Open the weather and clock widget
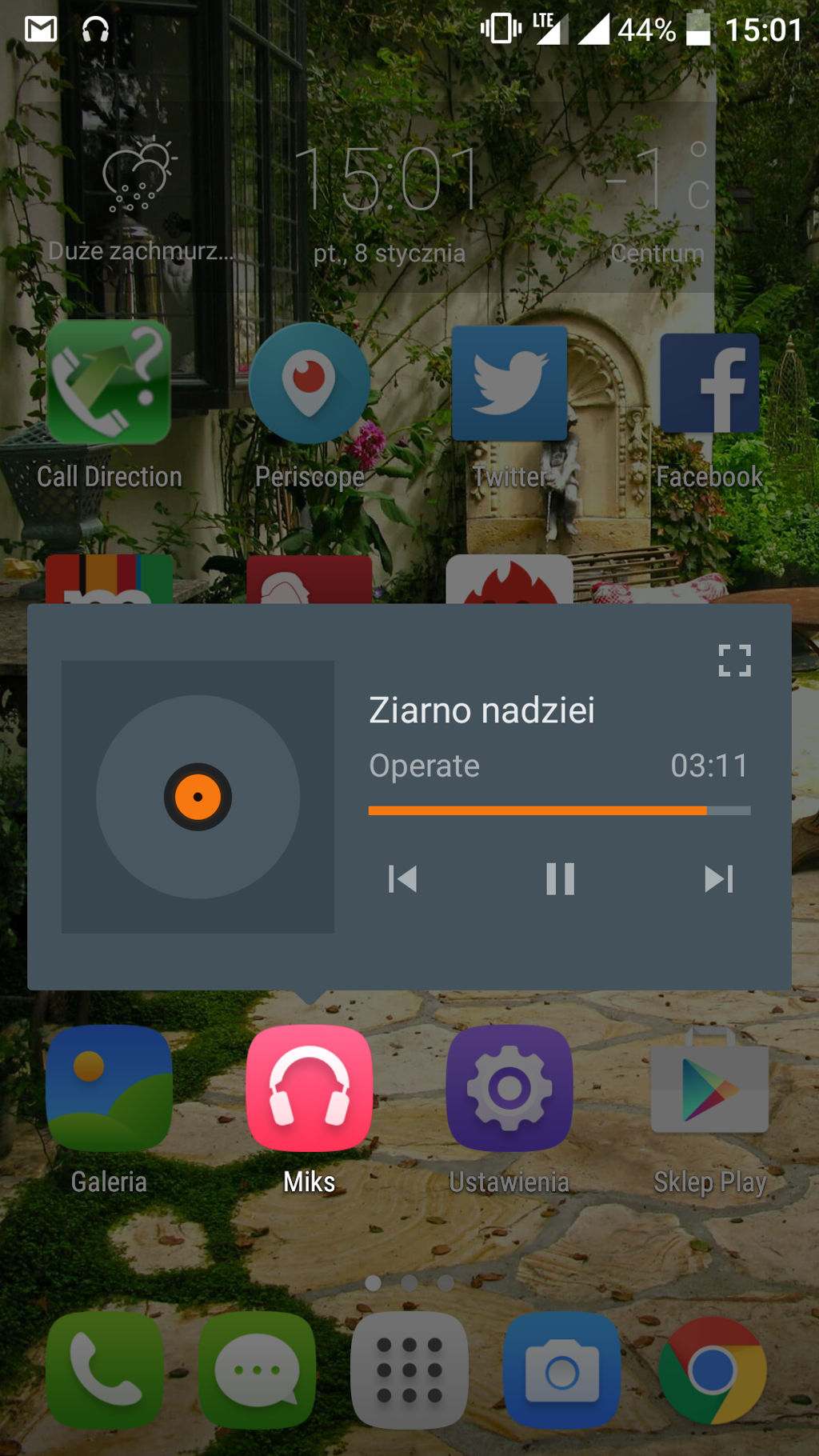 389,200
